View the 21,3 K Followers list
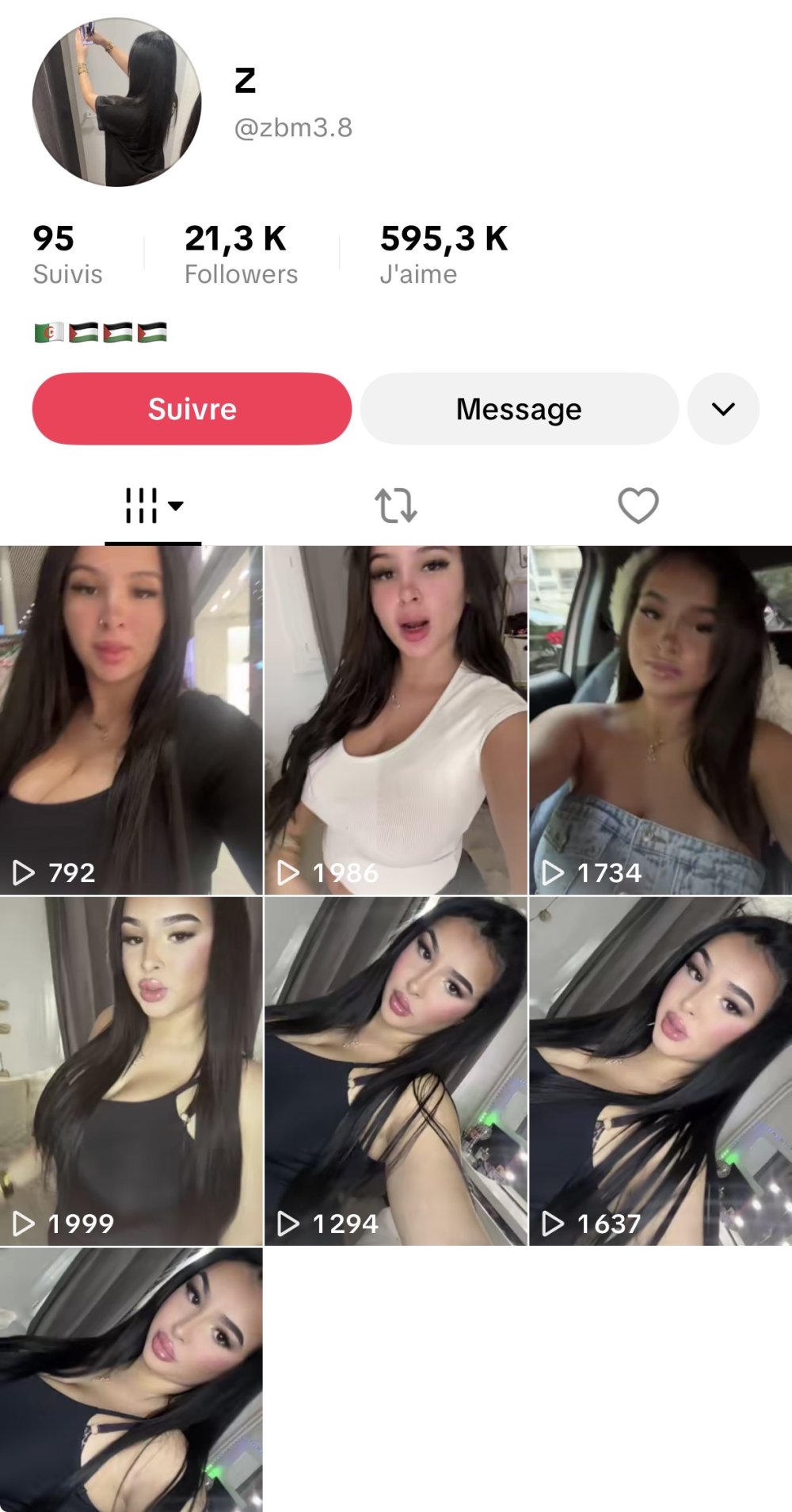Screen dimensions: 792x1512 tap(241, 255)
